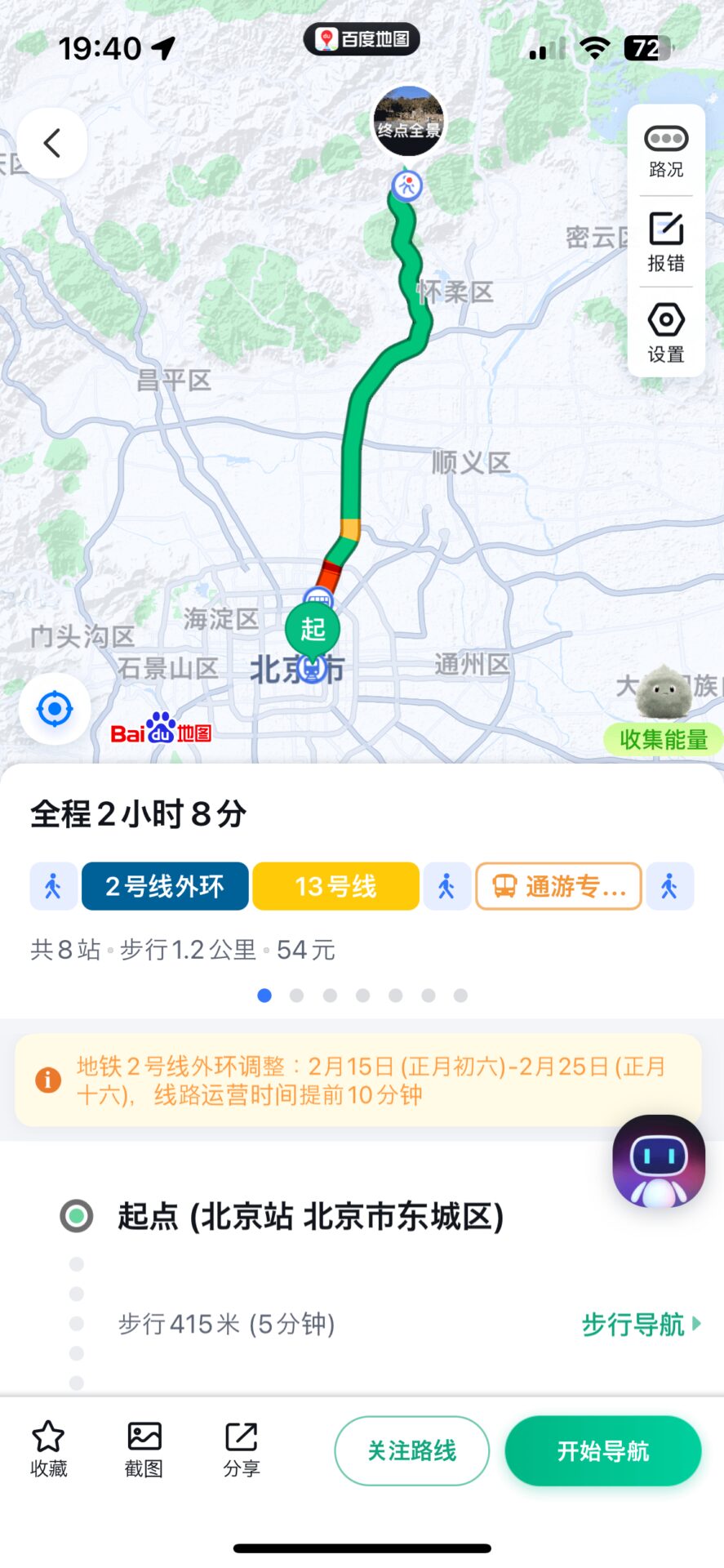
Task: Tap the 起 start point marker
Action: coord(313,629)
